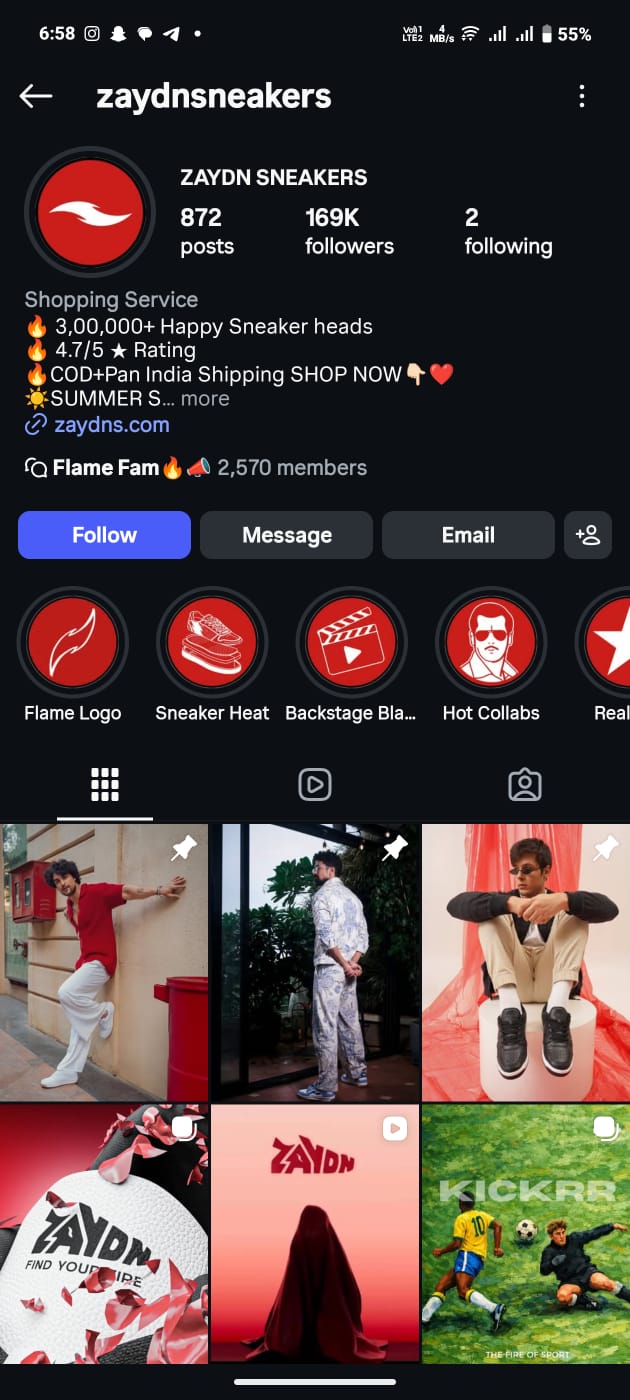Open the 169K followers list
630x1400 pixels.
point(349,231)
